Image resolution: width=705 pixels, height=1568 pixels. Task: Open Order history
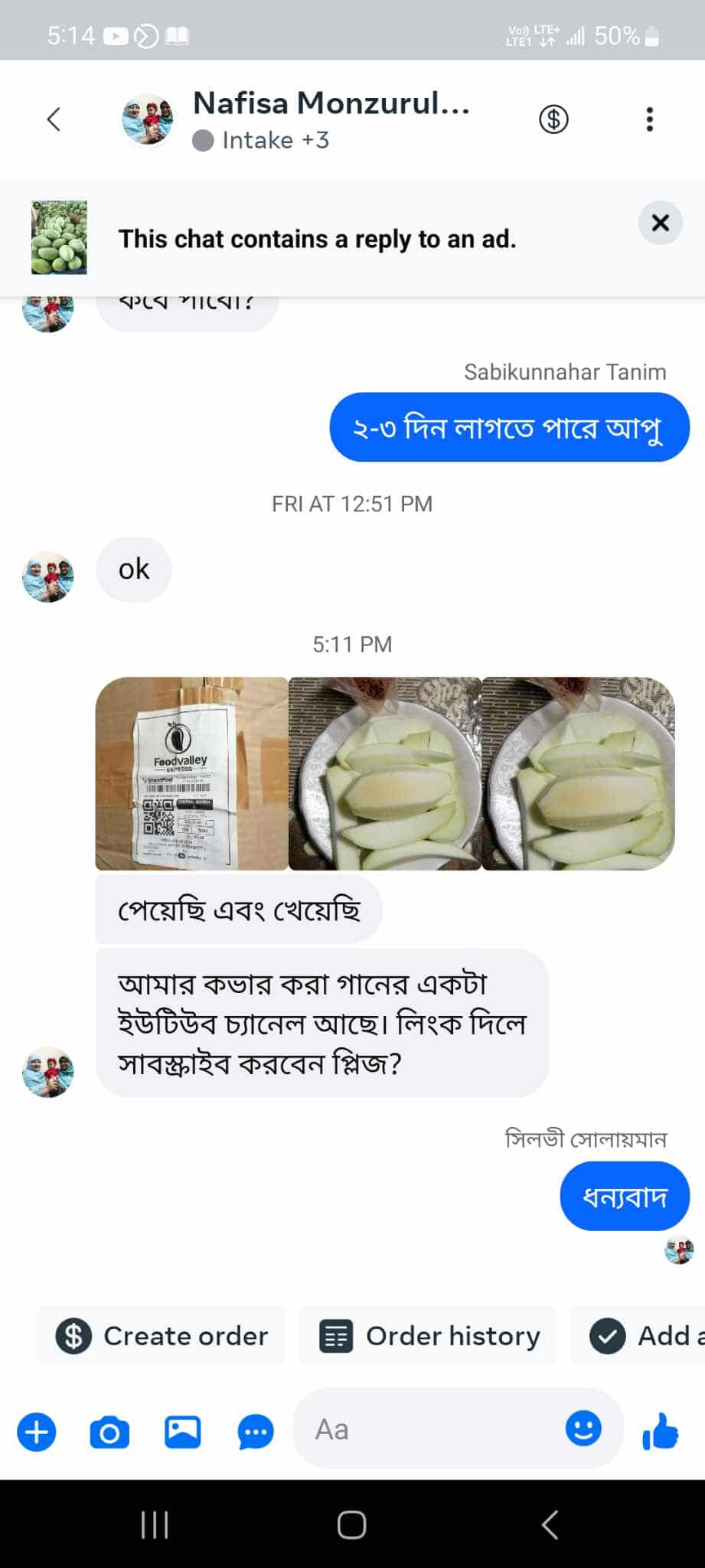click(x=428, y=1336)
